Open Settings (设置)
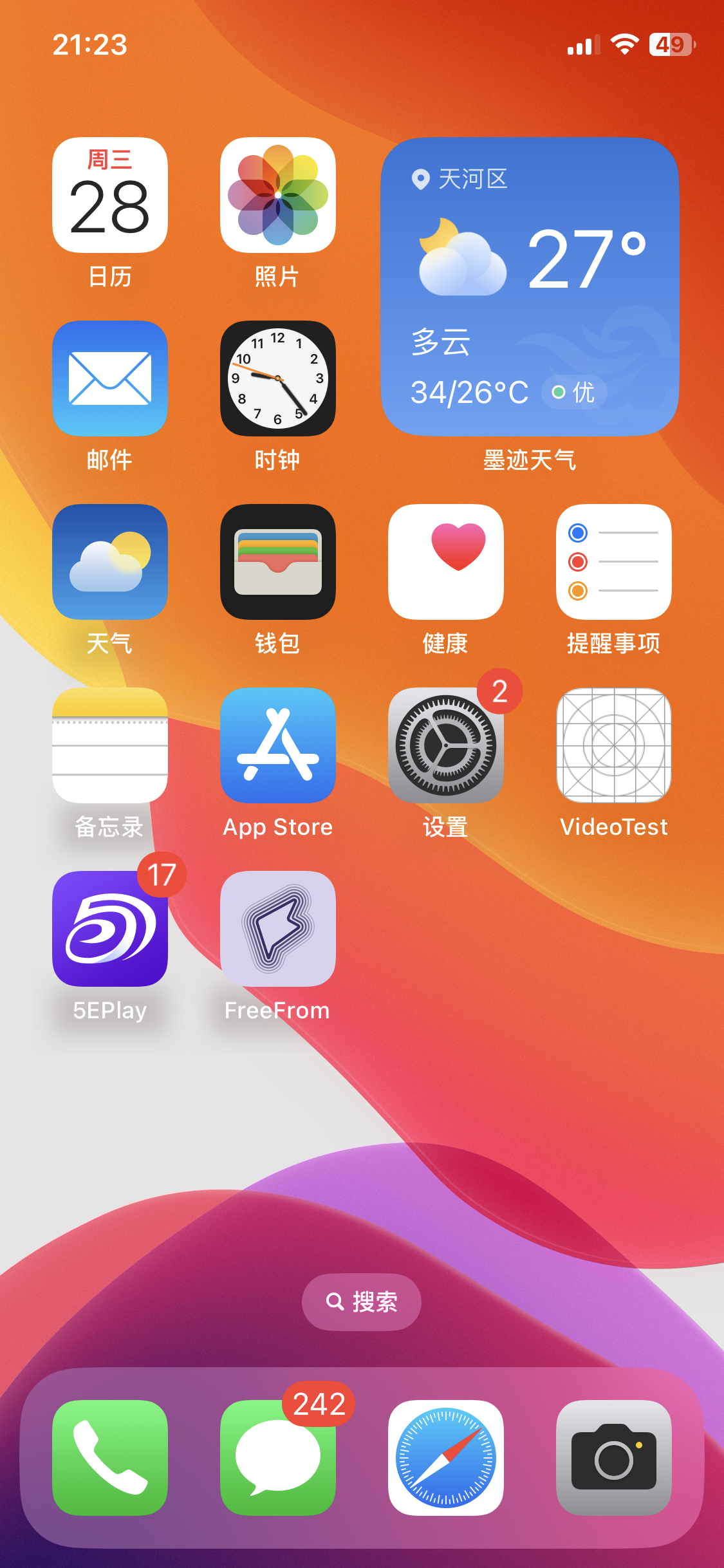This screenshot has height=1568, width=724. [446, 745]
